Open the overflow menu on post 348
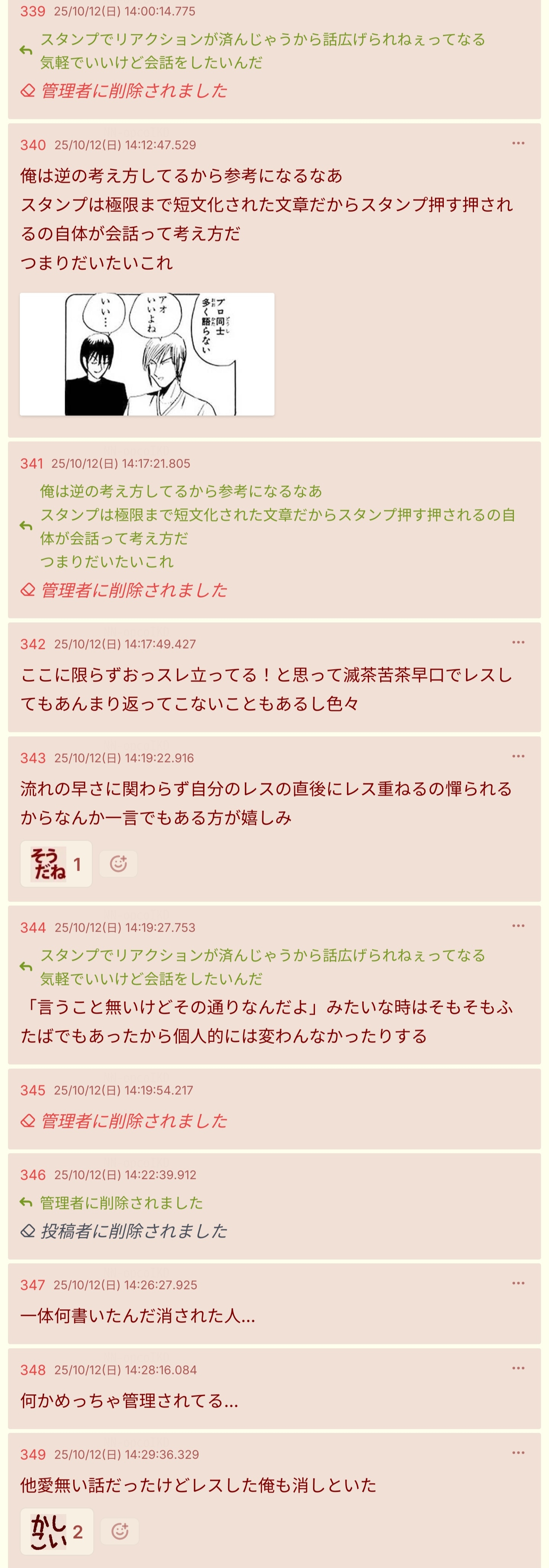 coord(518,1368)
